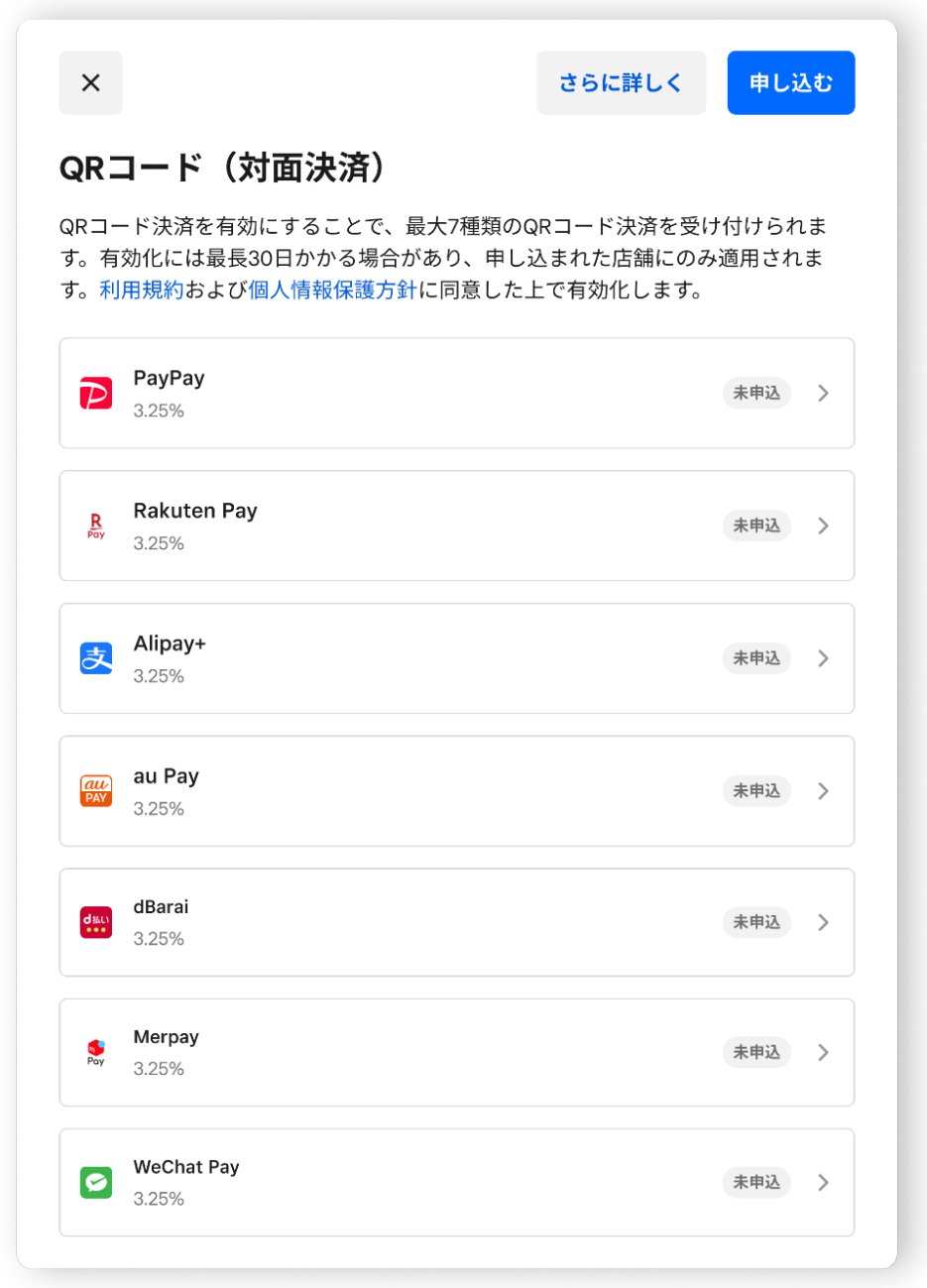Screen dimensions: 927x1288
Task: Select the WeChat Pay logo icon
Action: point(95,1182)
